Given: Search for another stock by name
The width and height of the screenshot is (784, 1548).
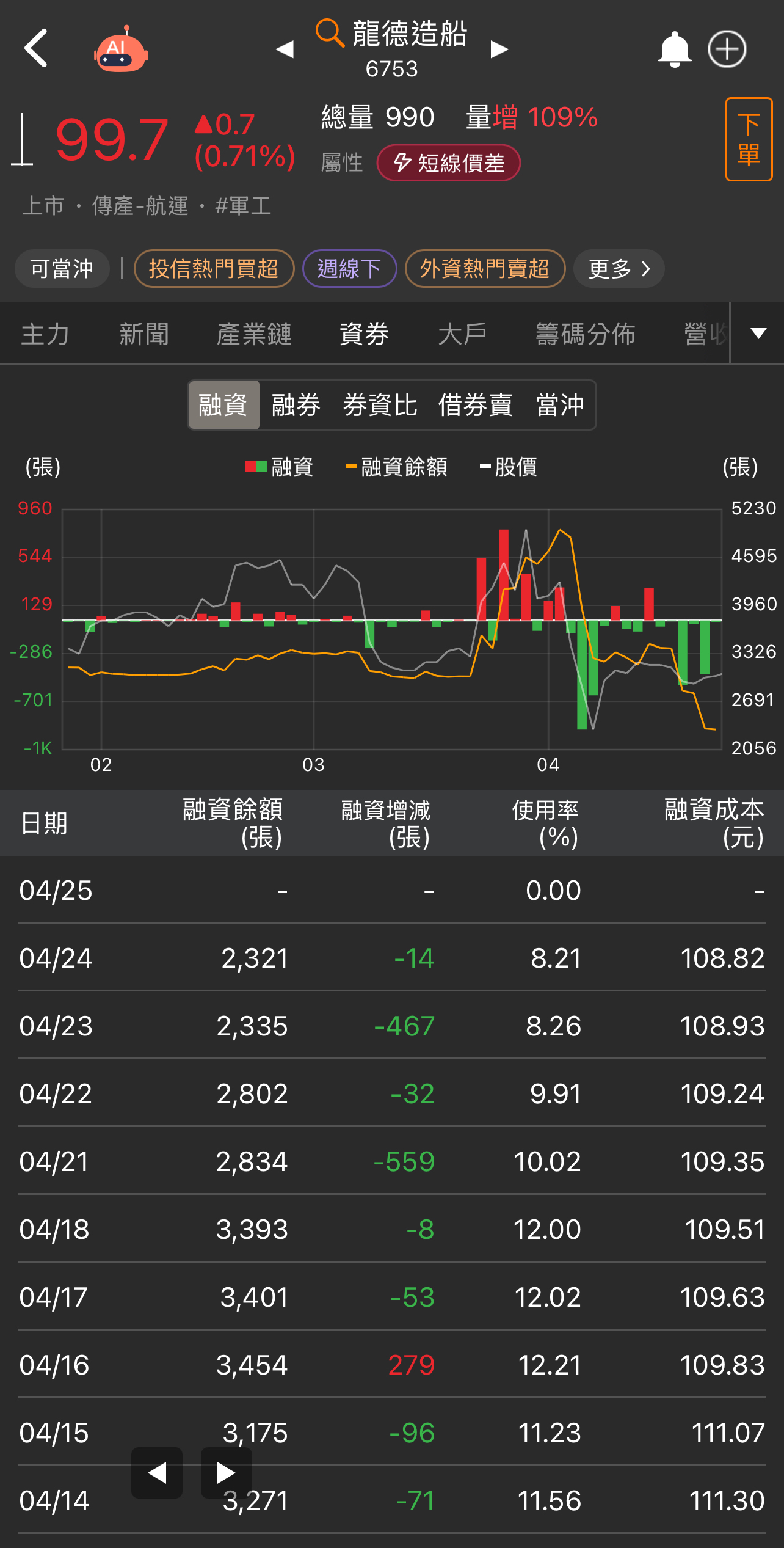Looking at the screenshot, I should 330,33.
